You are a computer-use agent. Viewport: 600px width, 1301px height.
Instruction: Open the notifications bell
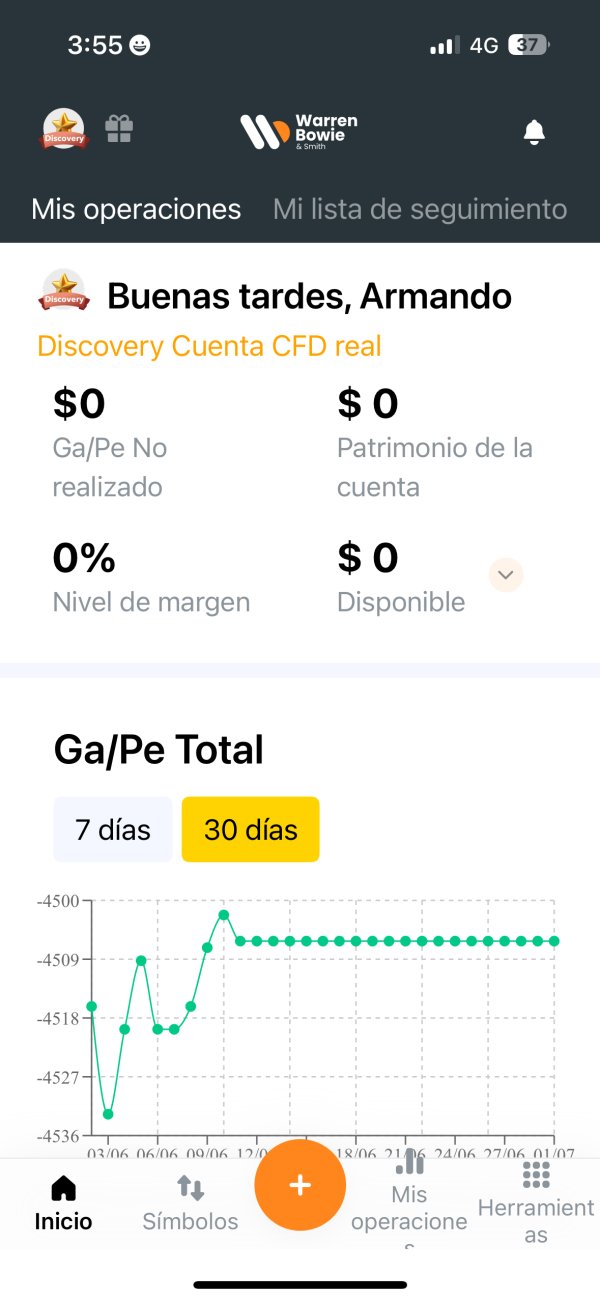(x=535, y=132)
